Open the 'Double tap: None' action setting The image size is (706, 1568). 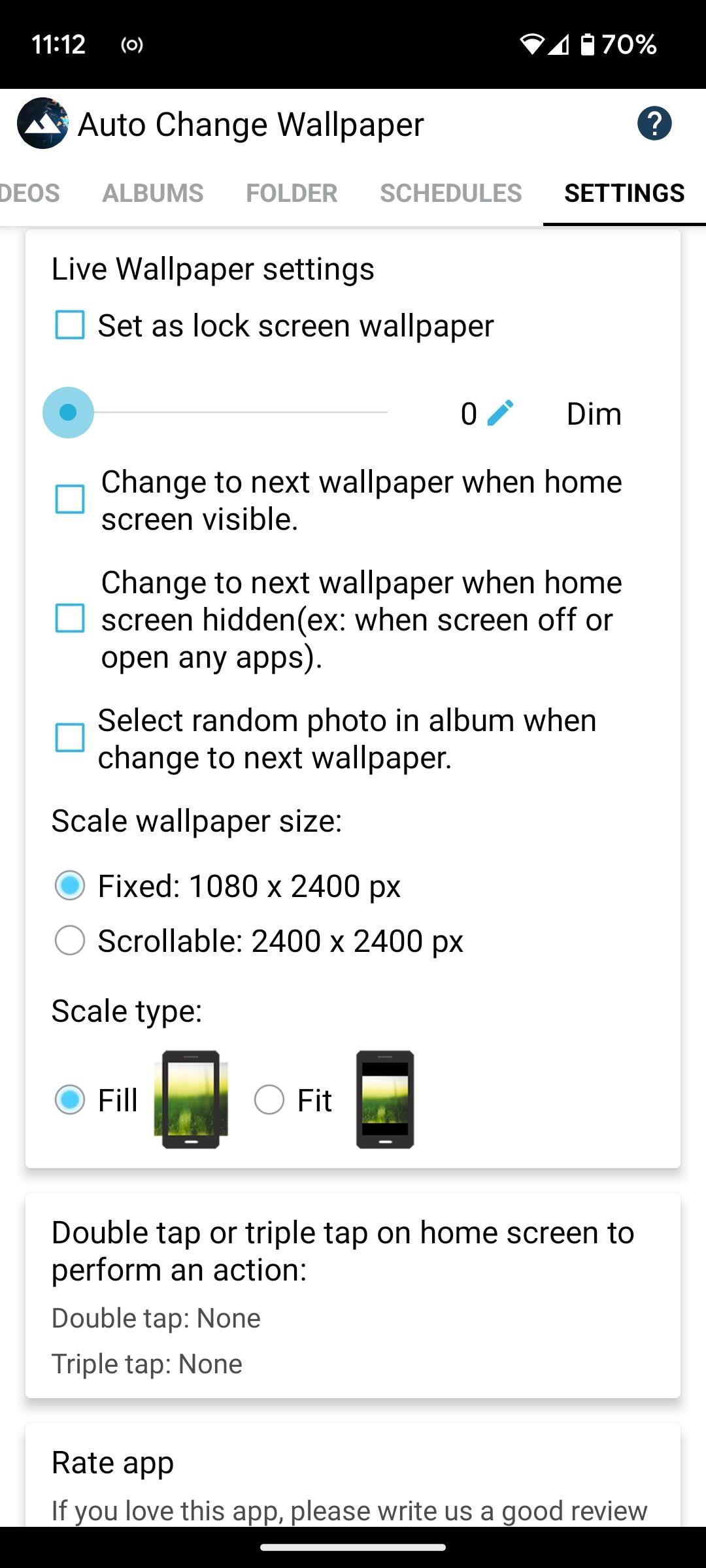pyautogui.click(x=156, y=1317)
